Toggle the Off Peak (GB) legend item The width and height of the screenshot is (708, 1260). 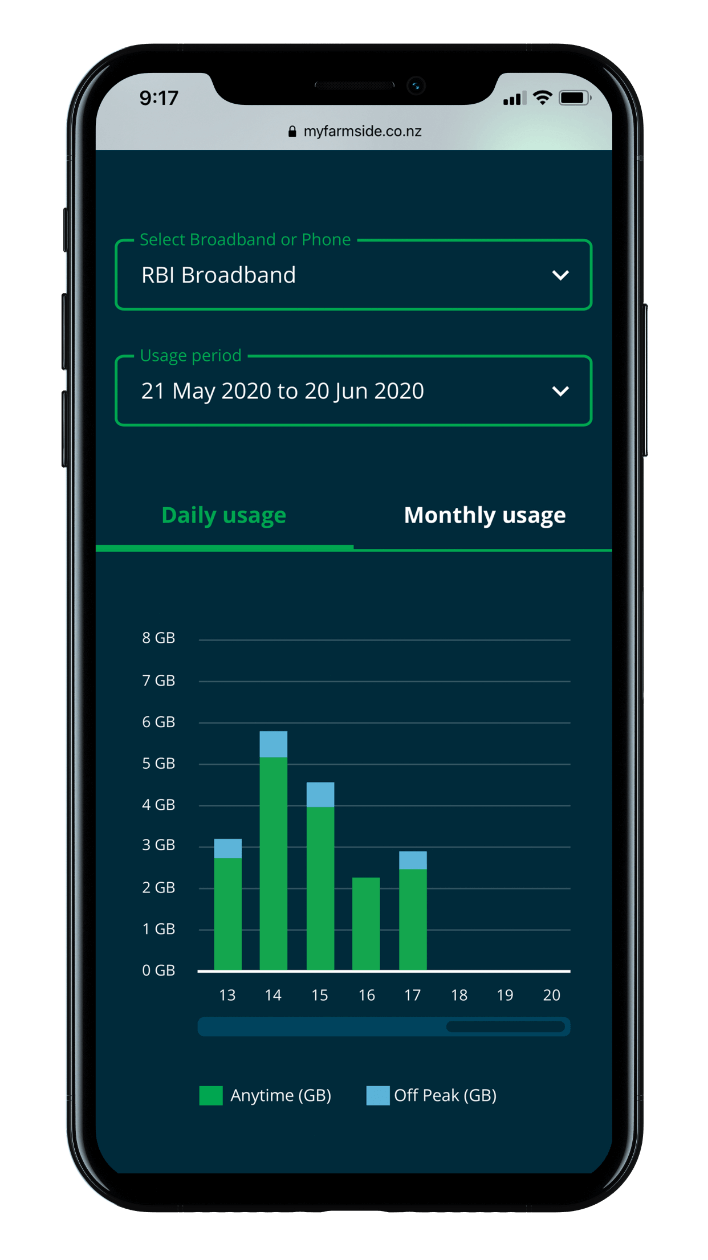coord(431,1095)
